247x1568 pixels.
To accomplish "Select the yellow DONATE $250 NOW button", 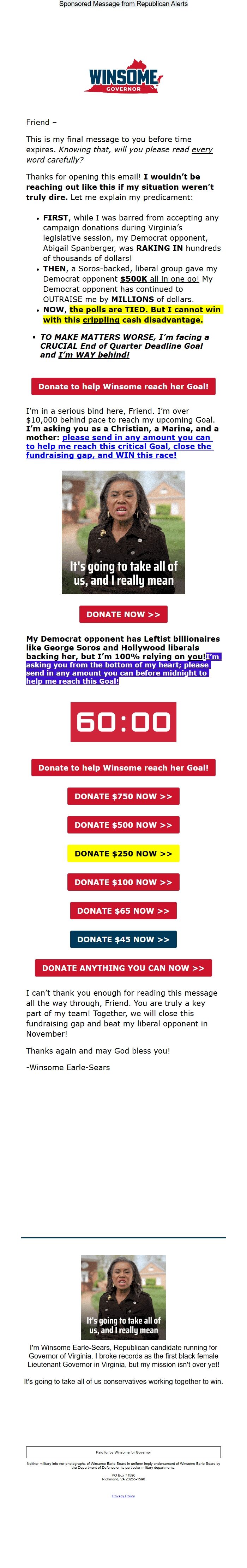I will (123, 853).
